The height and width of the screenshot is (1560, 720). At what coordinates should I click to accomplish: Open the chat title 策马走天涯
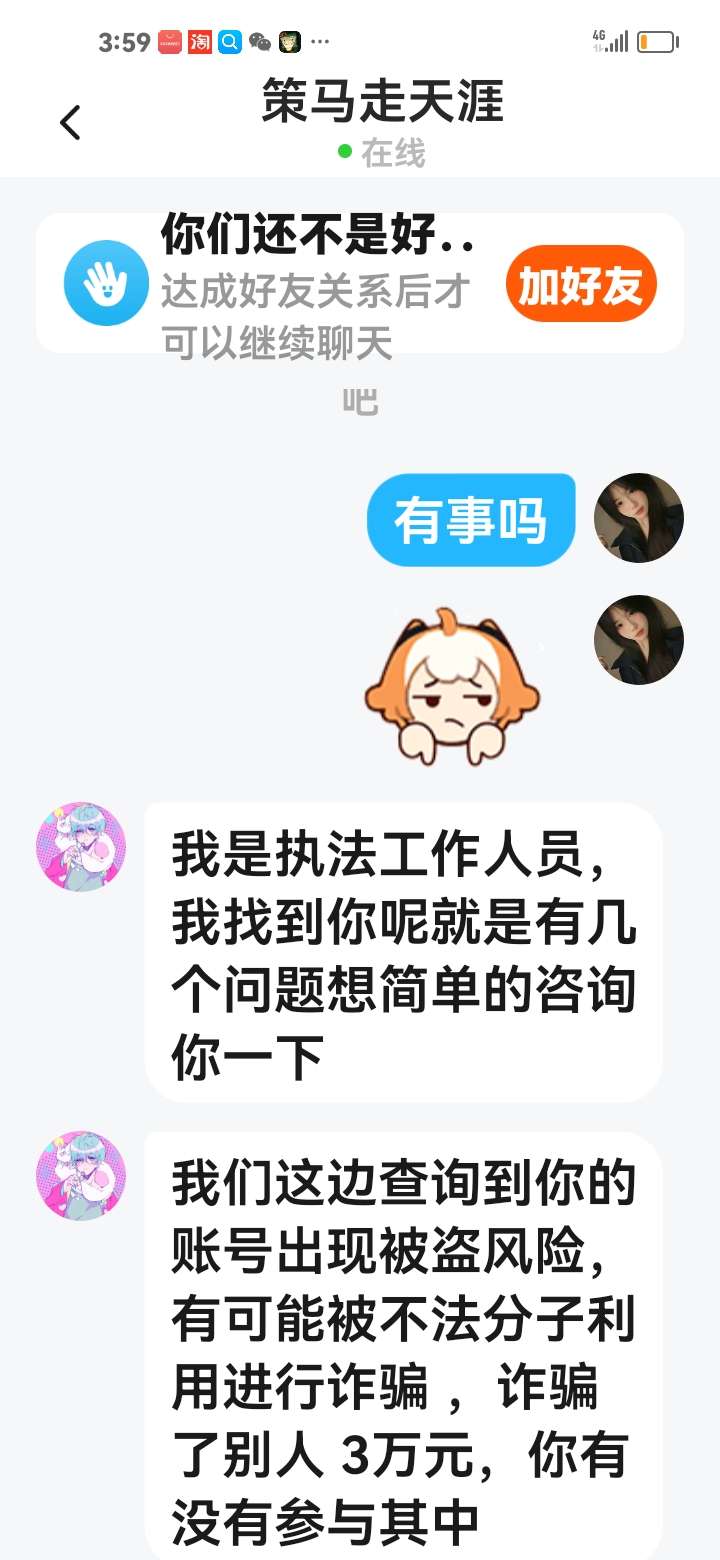pos(383,101)
